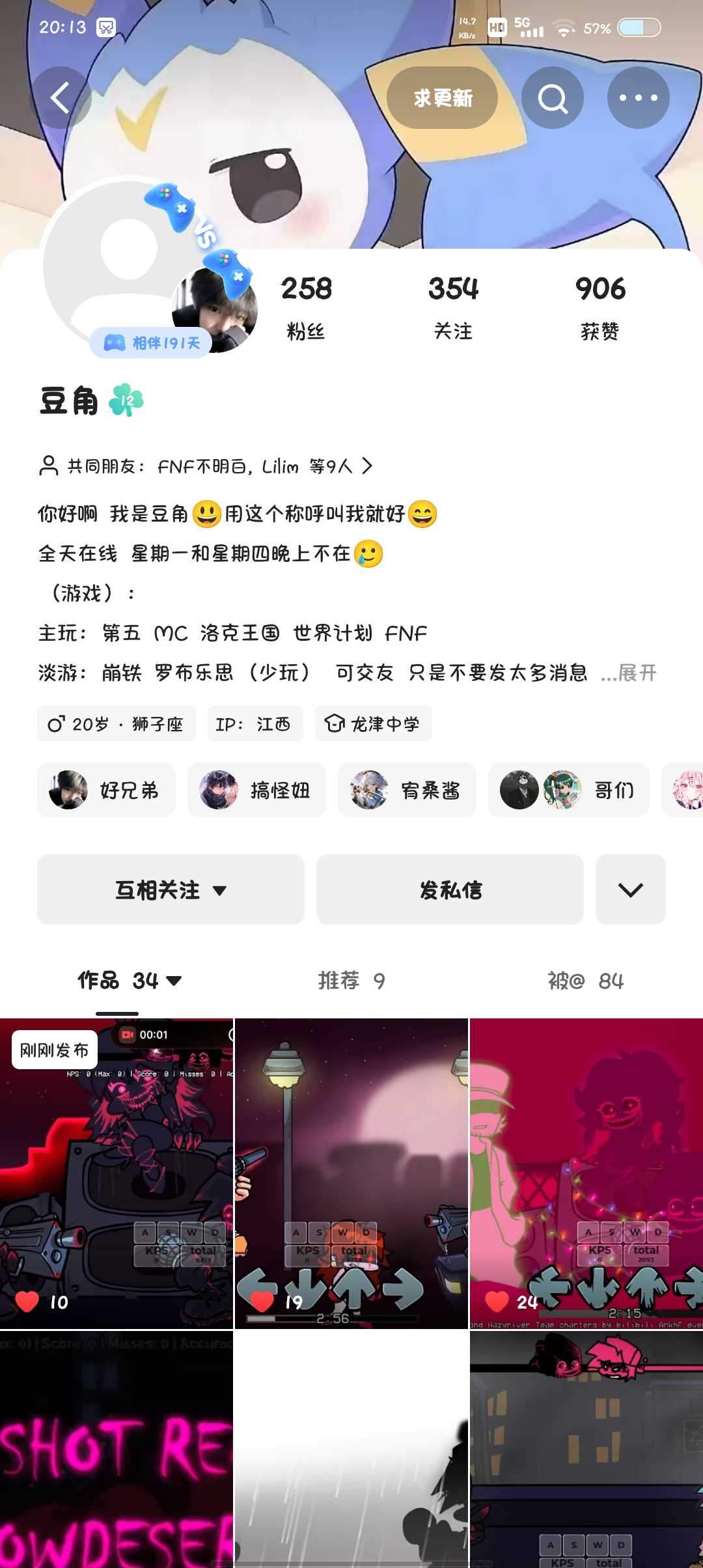This screenshot has height=1568, width=703.
Task: View the 粉丝 followers list
Action: (306, 307)
